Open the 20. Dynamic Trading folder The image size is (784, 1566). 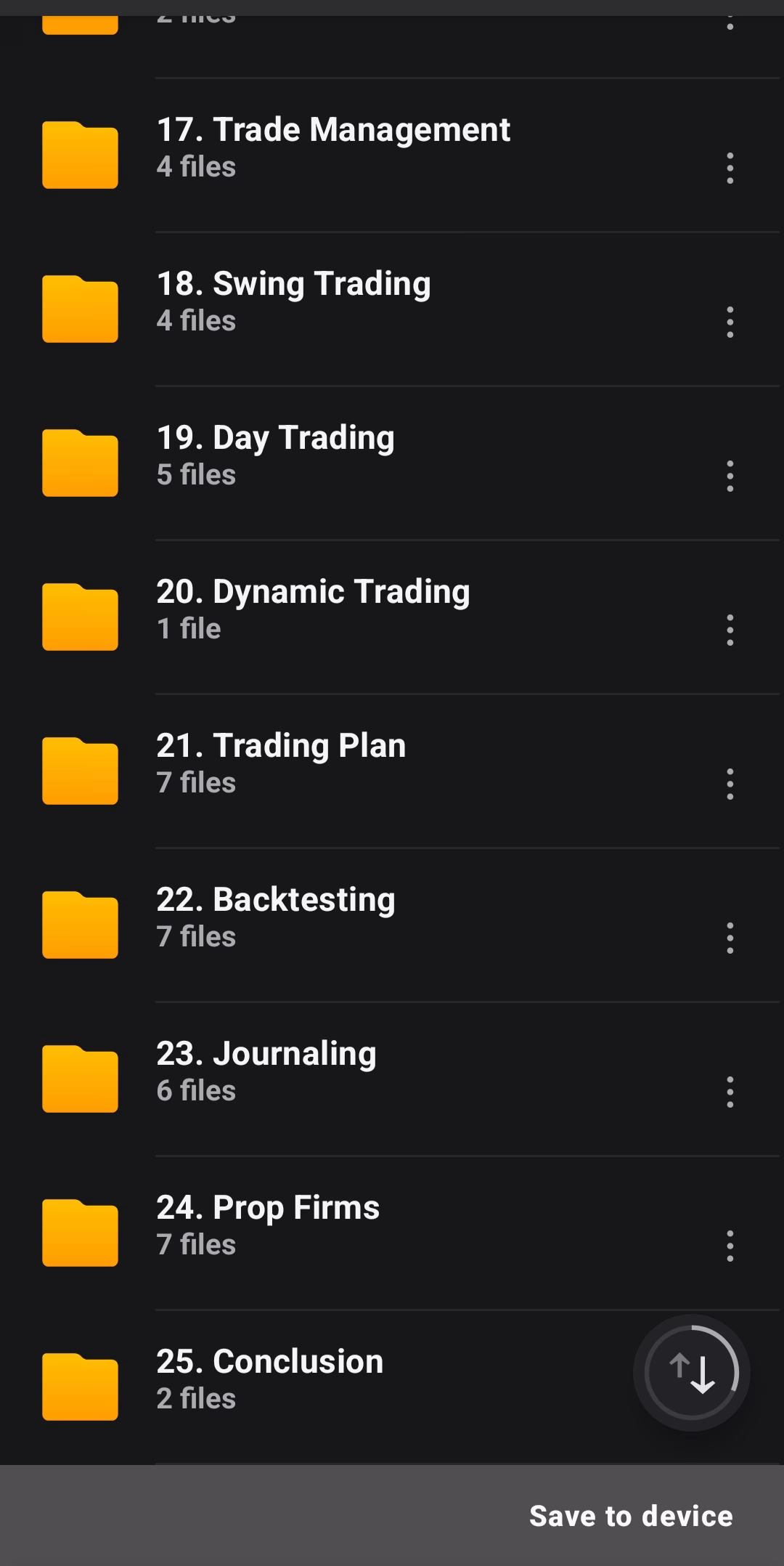[x=314, y=609]
